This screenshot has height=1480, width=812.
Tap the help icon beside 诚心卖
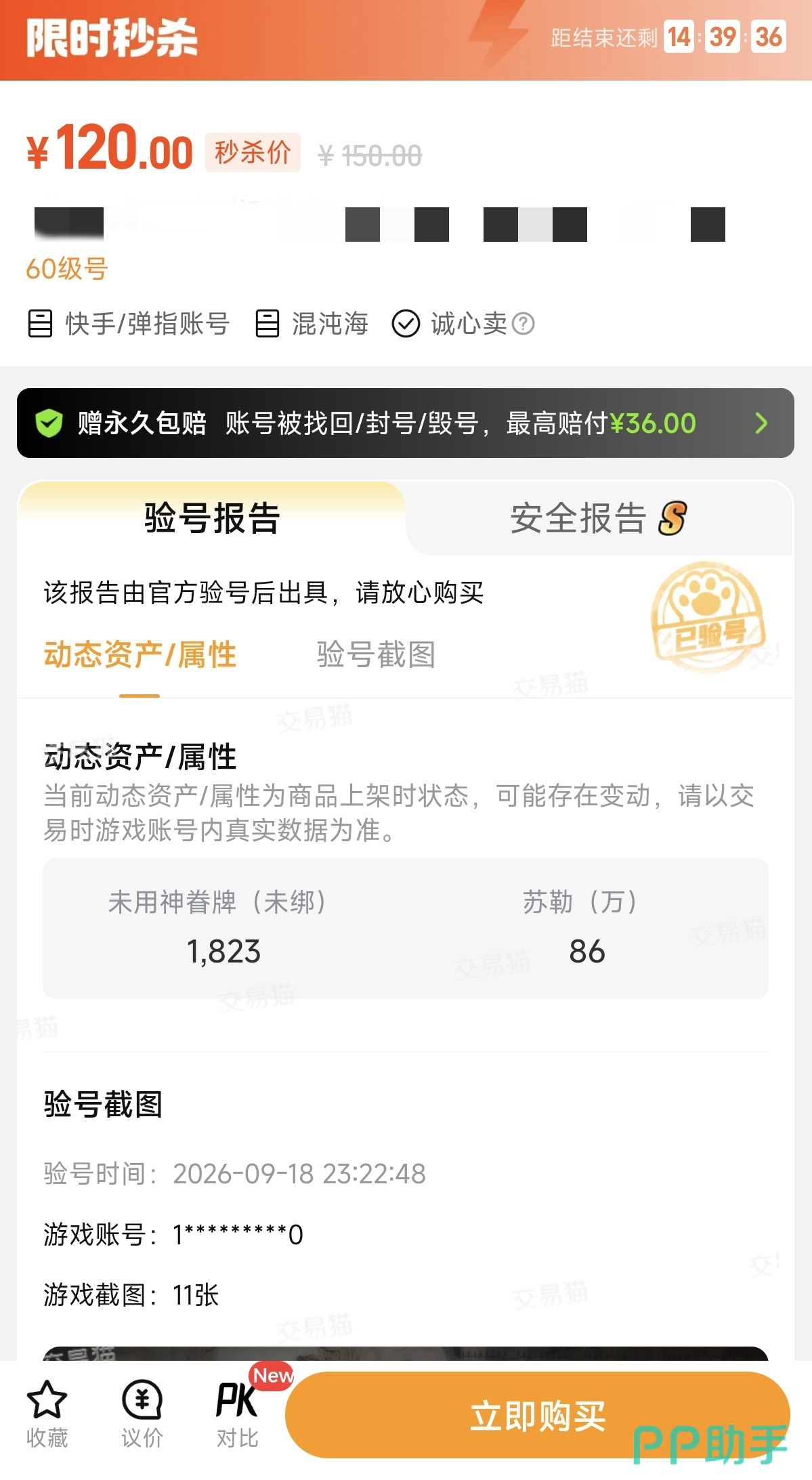pos(523,324)
